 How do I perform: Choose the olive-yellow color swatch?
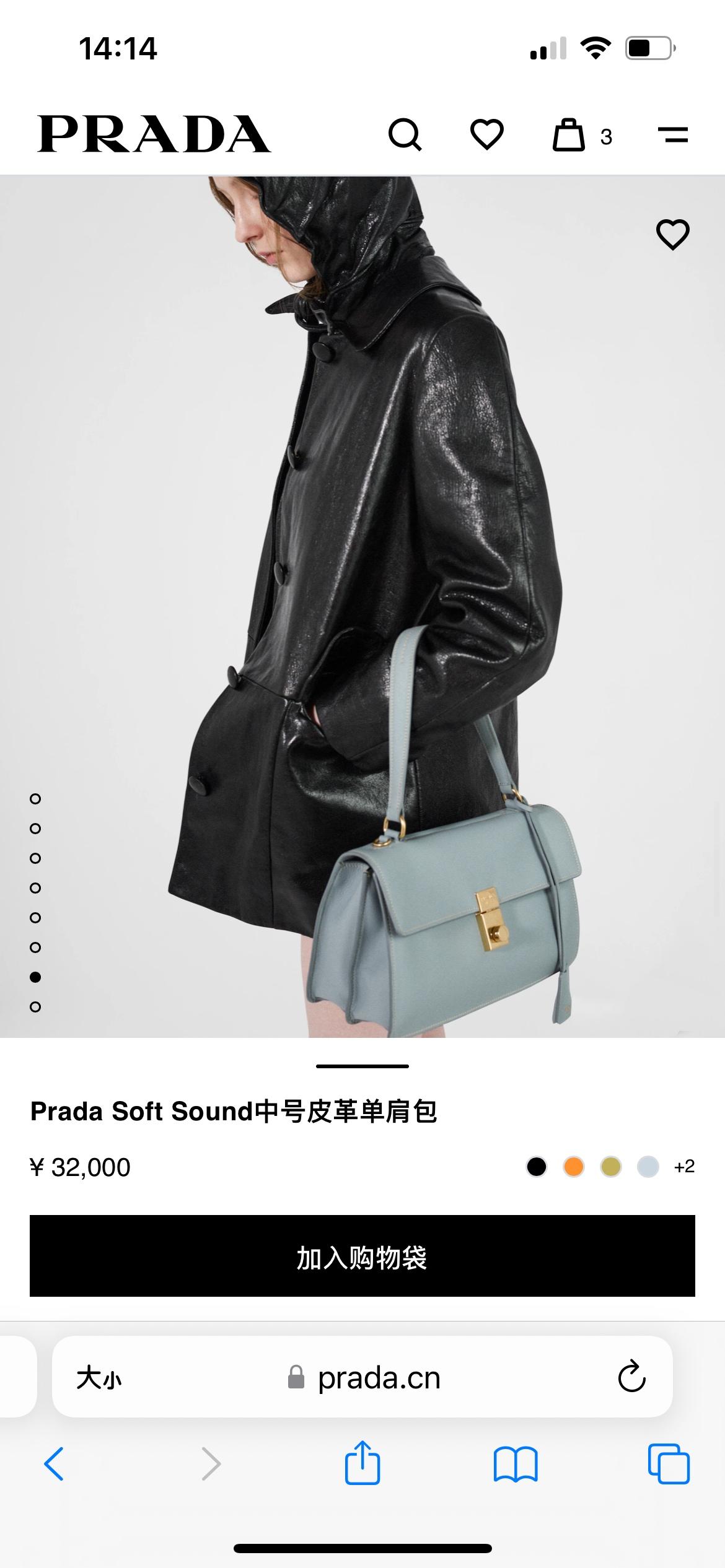[611, 1167]
